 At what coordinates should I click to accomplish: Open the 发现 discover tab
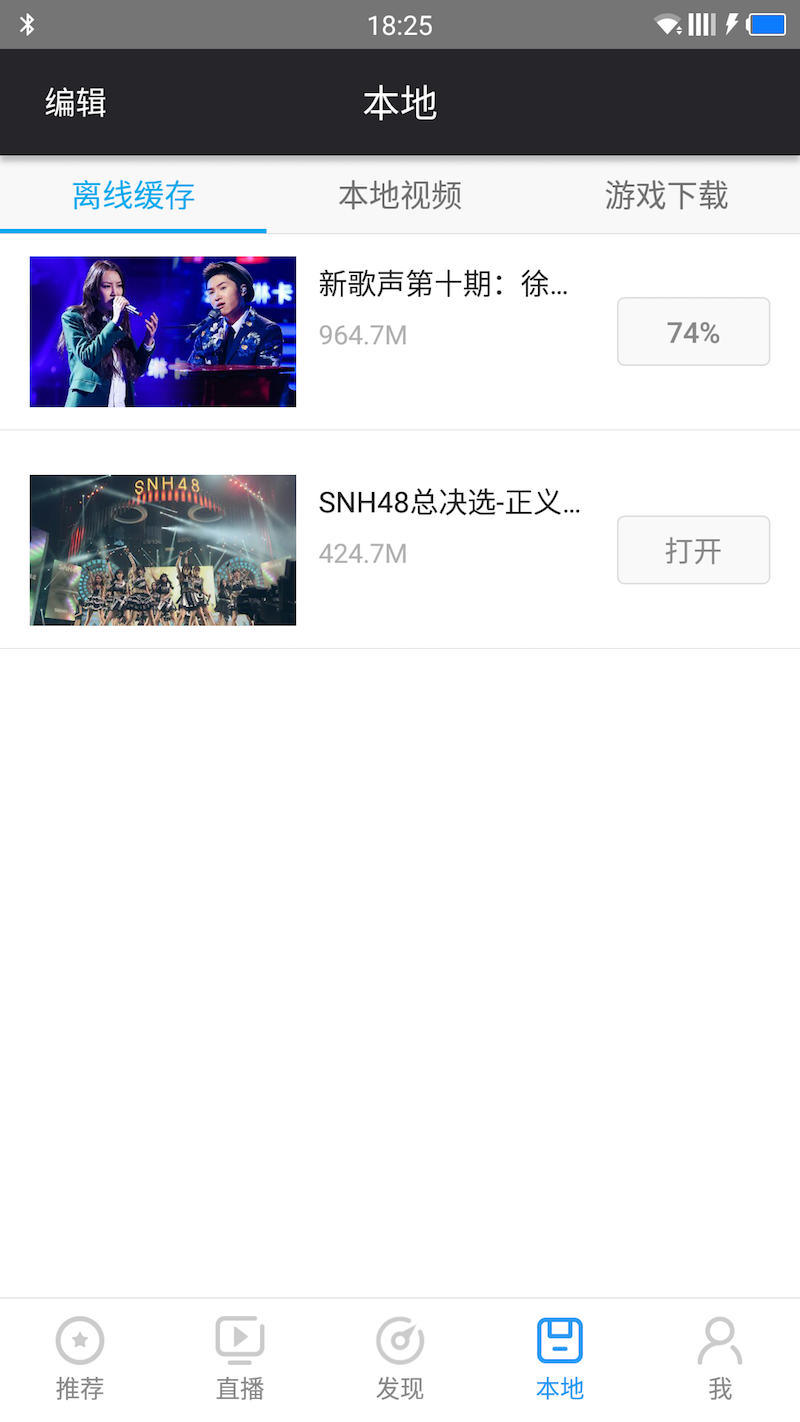click(x=400, y=1358)
